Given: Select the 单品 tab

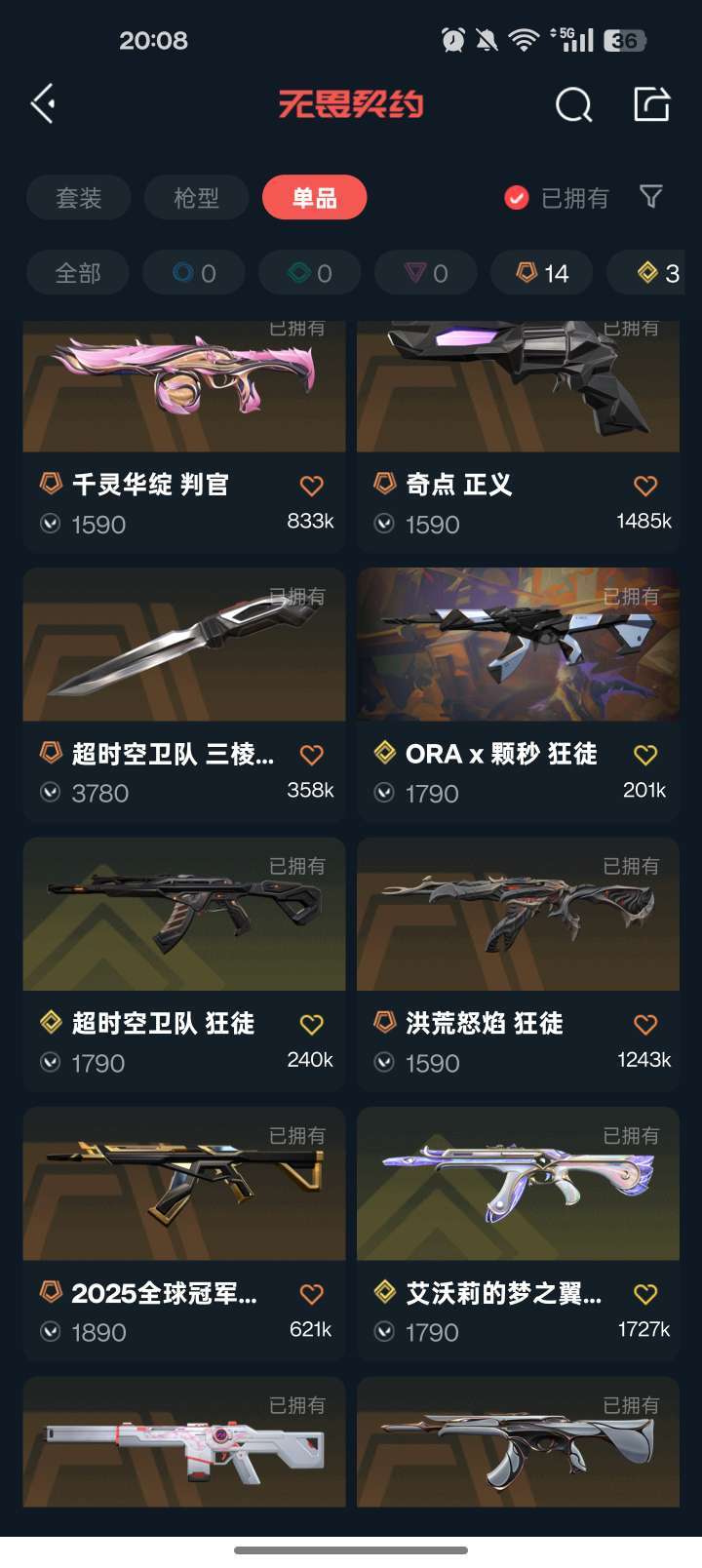Looking at the screenshot, I should click(314, 198).
